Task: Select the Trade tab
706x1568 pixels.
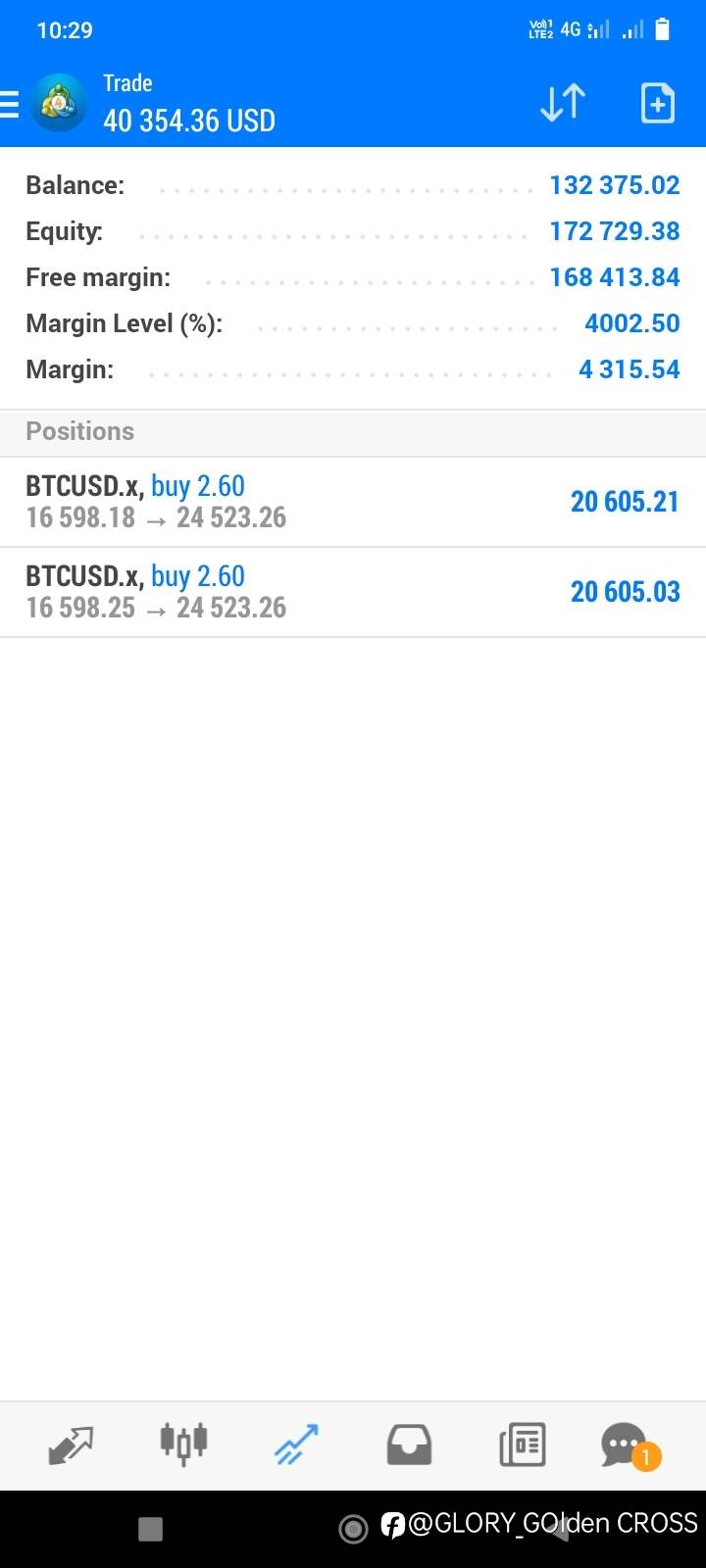Action: (x=296, y=1445)
